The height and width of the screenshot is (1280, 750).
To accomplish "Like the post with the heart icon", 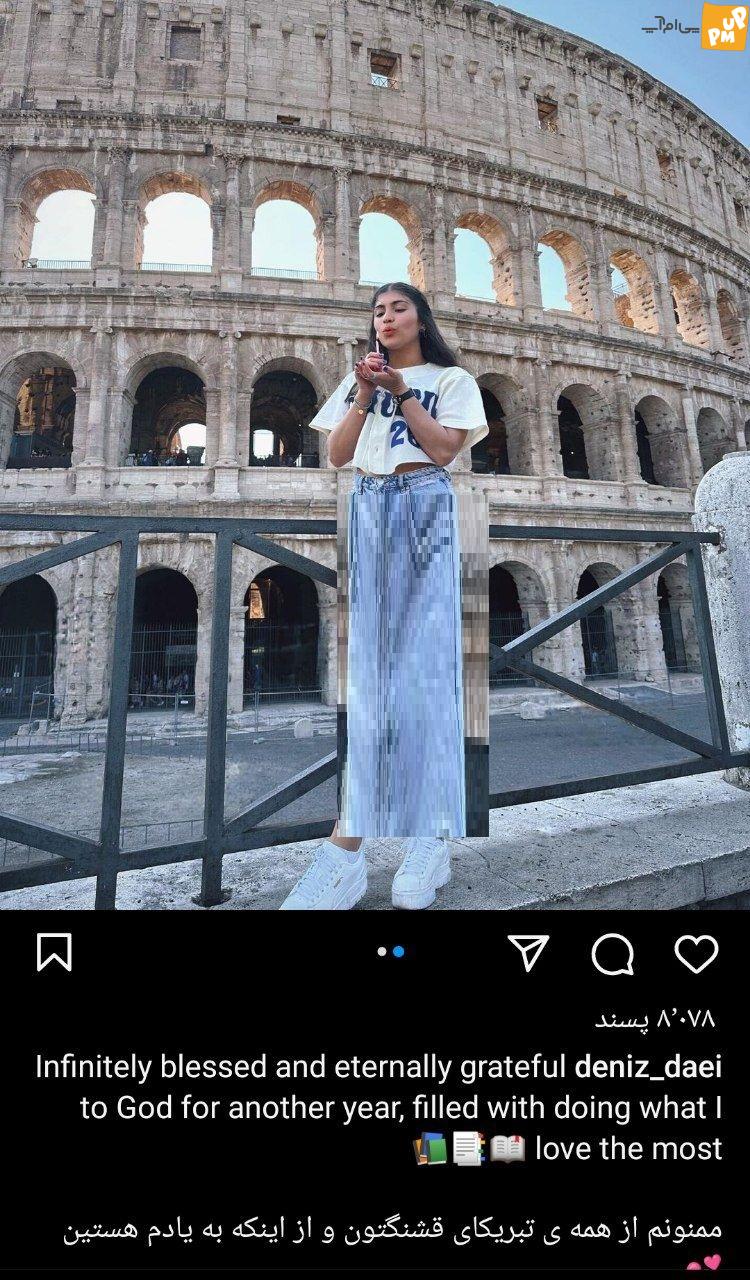I will tap(696, 954).
